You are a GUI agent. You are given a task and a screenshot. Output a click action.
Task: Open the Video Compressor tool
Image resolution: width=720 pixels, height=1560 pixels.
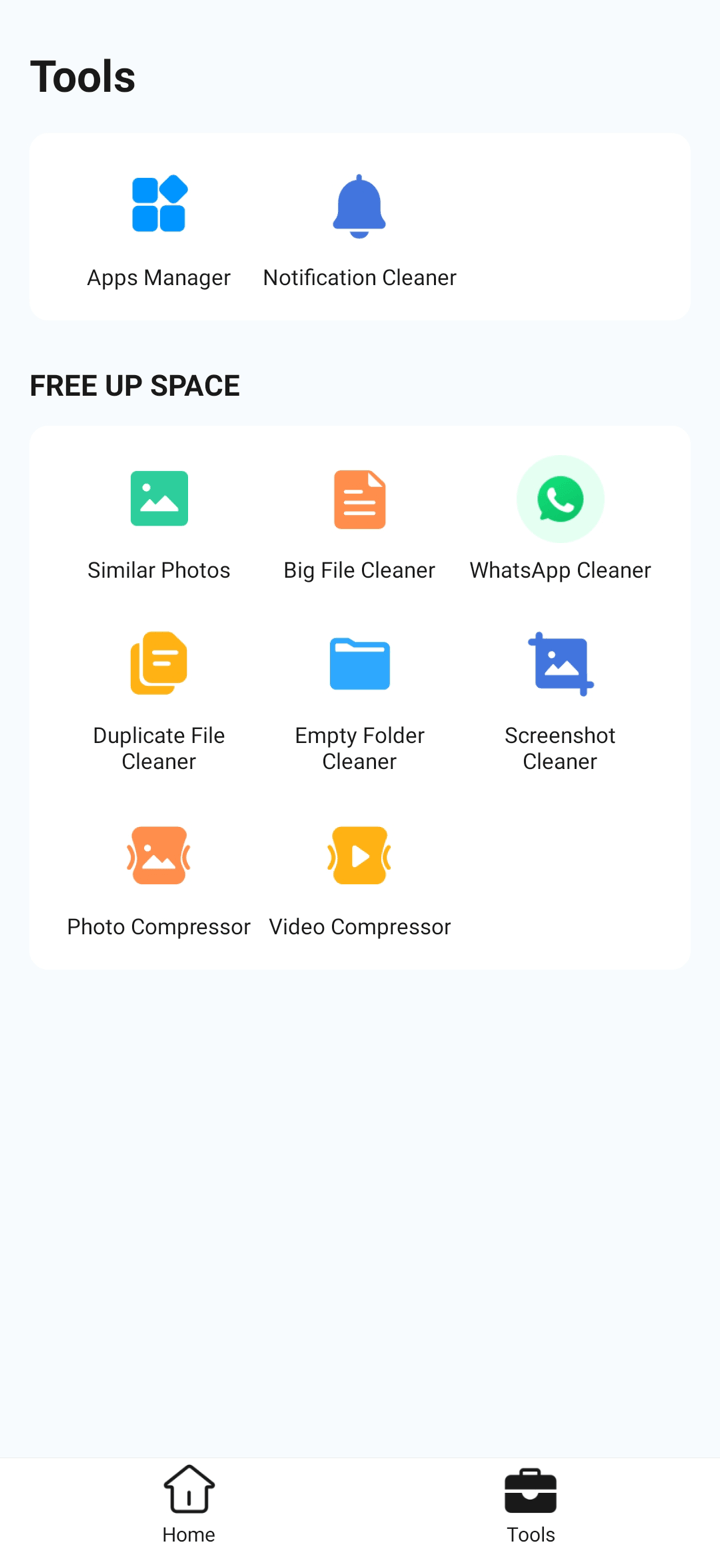tap(359, 879)
